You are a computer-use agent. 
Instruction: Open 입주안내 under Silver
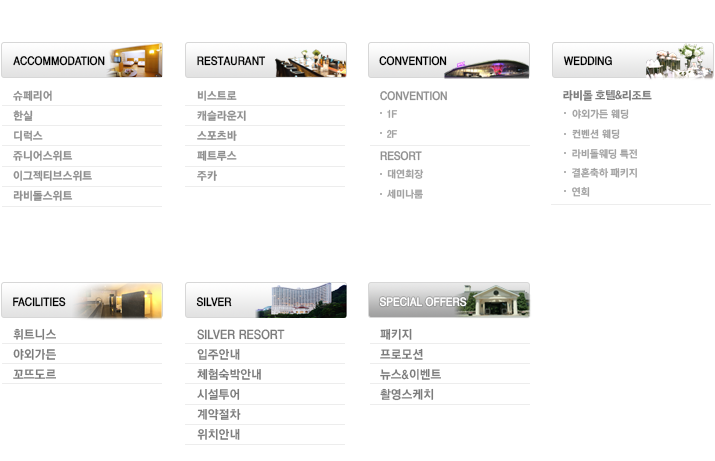(218, 354)
